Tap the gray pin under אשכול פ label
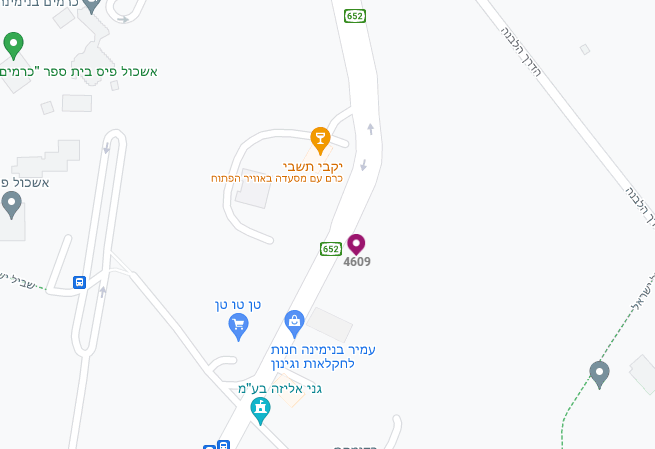Image resolution: width=655 pixels, height=449 pixels. (x=11, y=204)
